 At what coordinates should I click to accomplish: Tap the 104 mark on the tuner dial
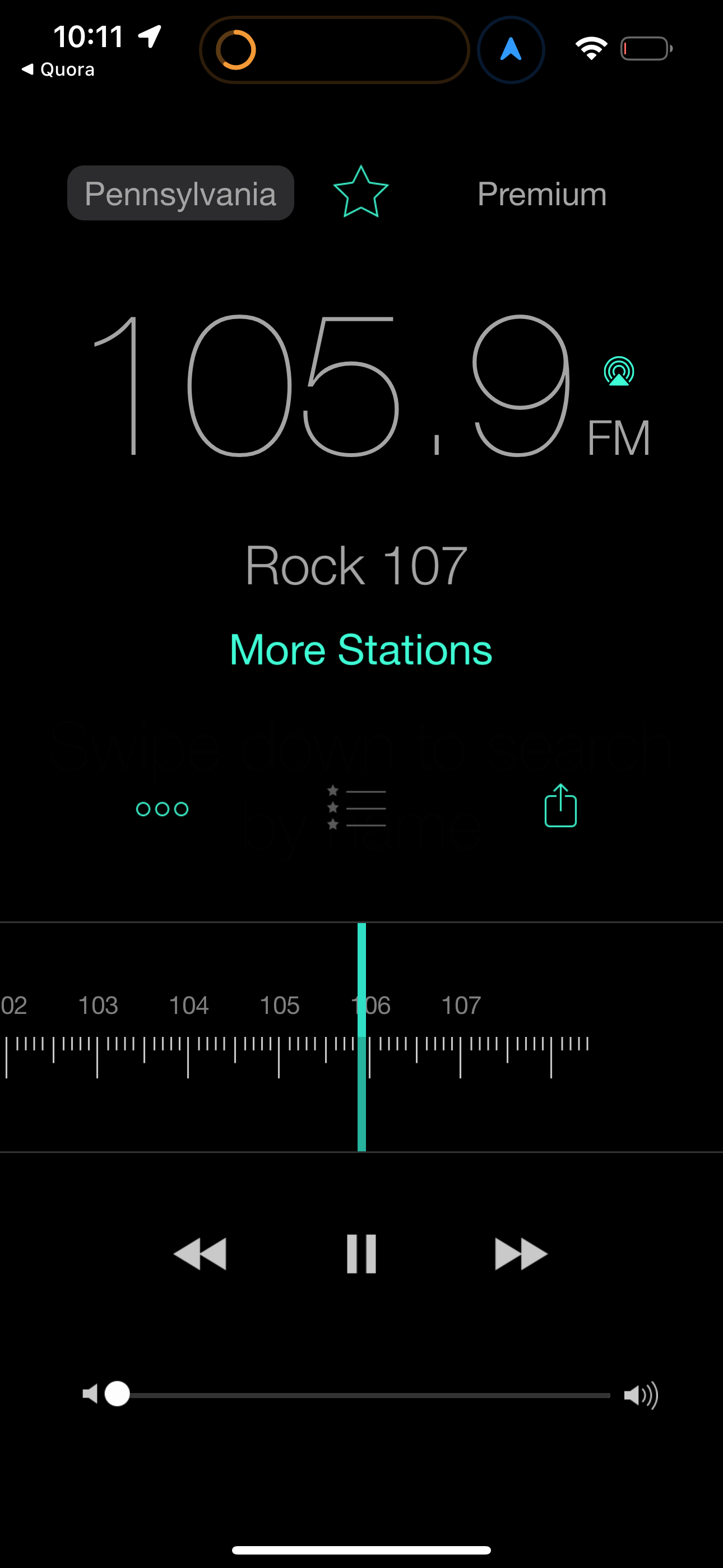190,1005
